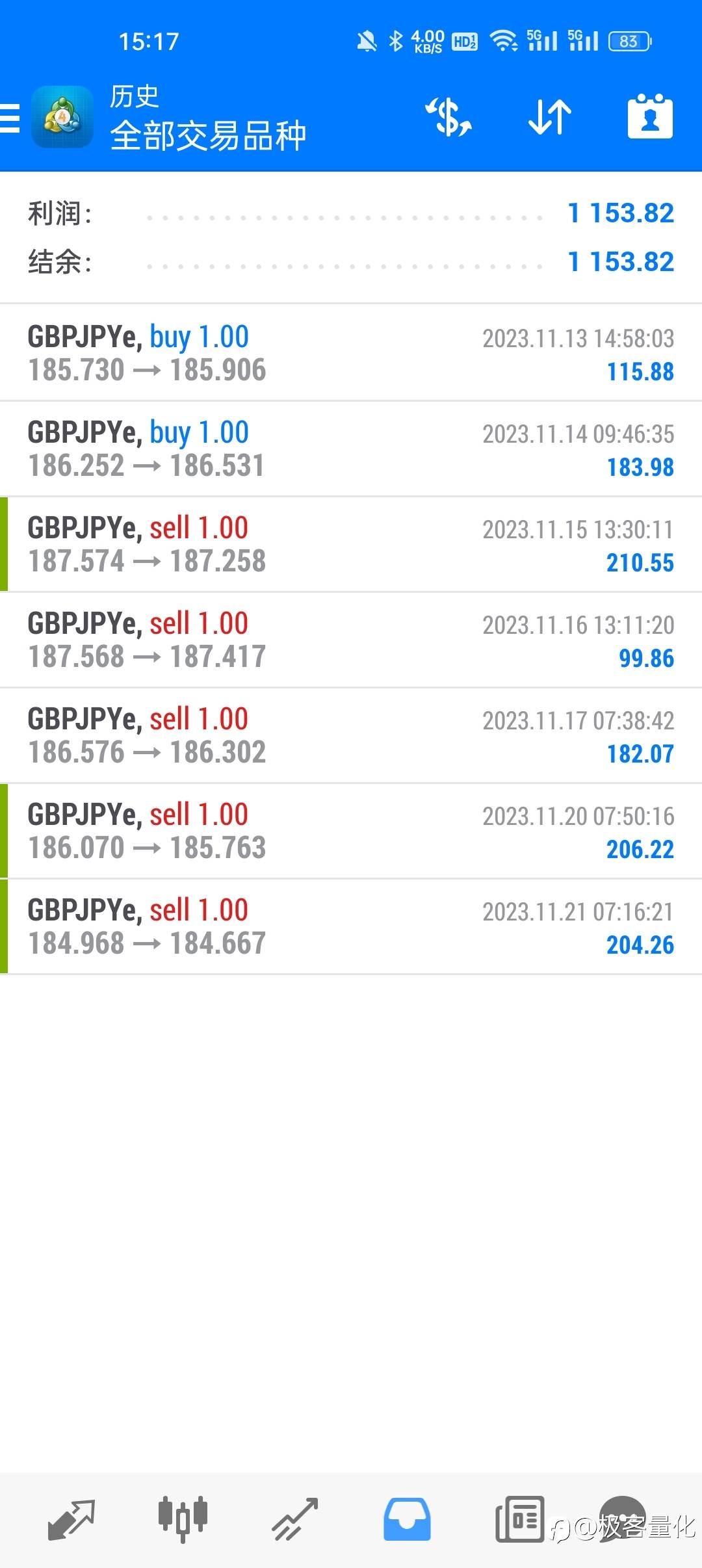This screenshot has width=702, height=1568.
Task: Open the sell trade dated 2023.11.21
Action: (x=351, y=926)
